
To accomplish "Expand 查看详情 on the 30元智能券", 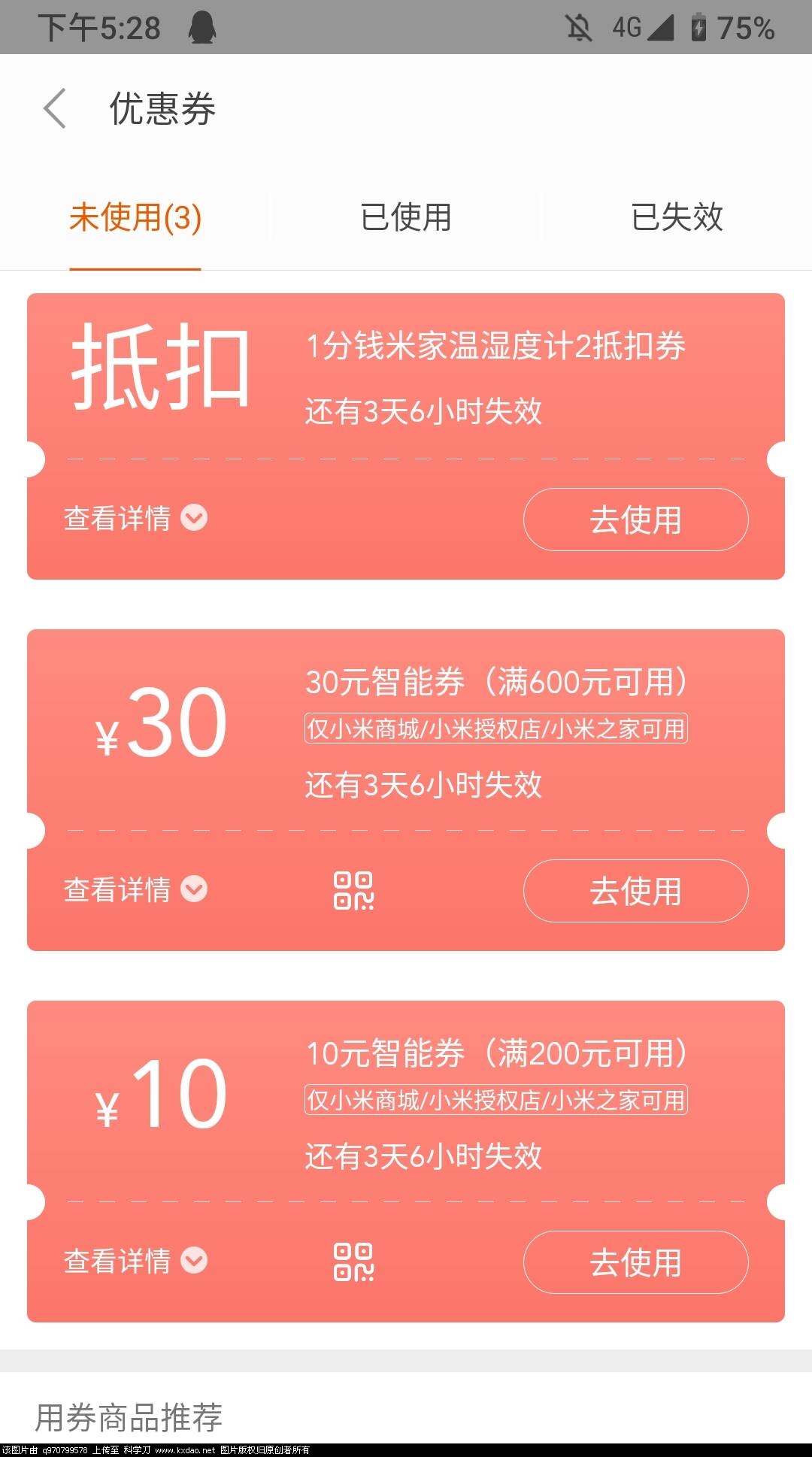I will (135, 889).
